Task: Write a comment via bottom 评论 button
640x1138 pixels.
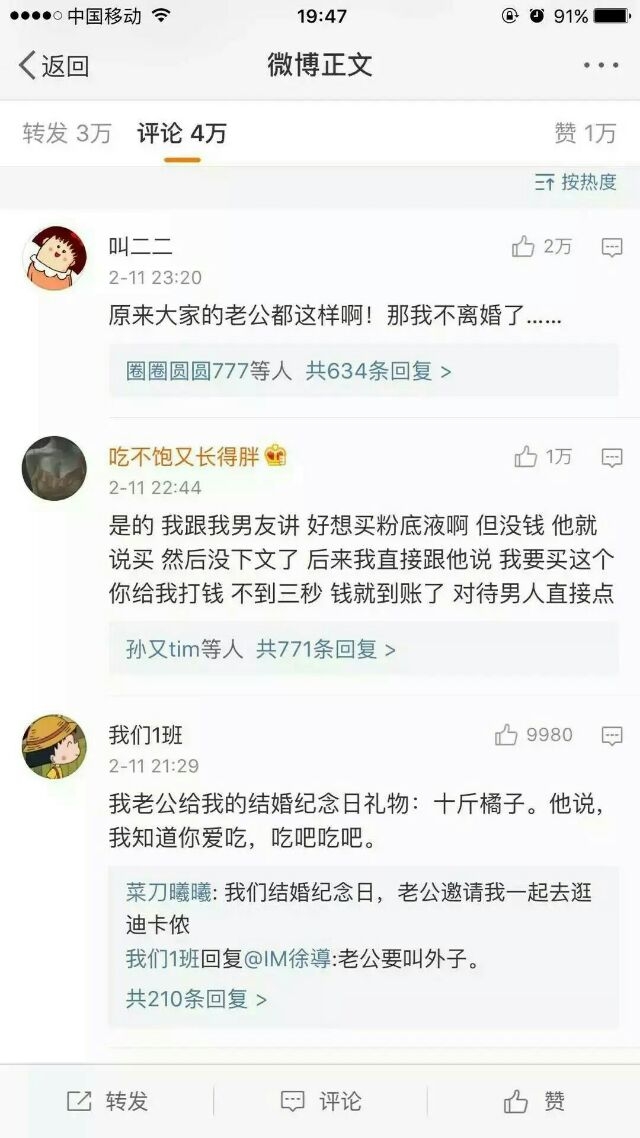Action: [x=321, y=1101]
